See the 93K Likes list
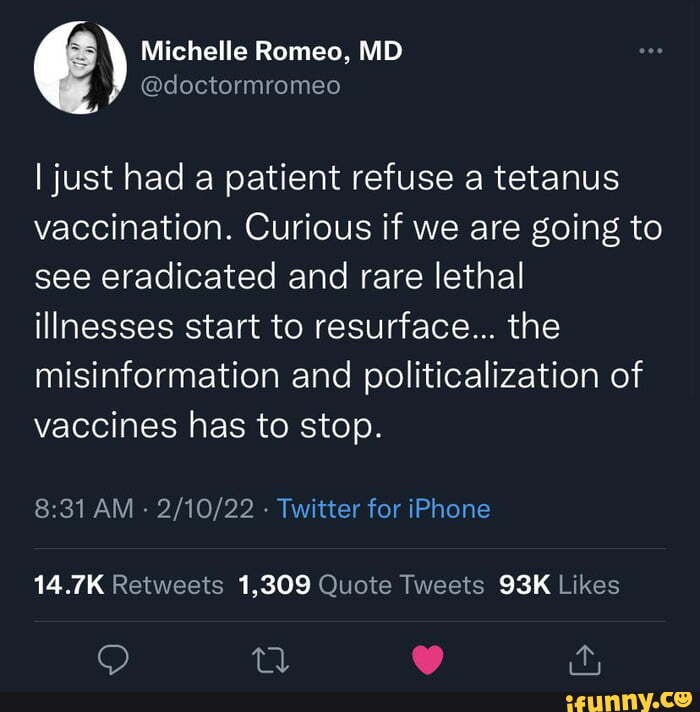Image resolution: width=700 pixels, height=712 pixels. coord(559,585)
